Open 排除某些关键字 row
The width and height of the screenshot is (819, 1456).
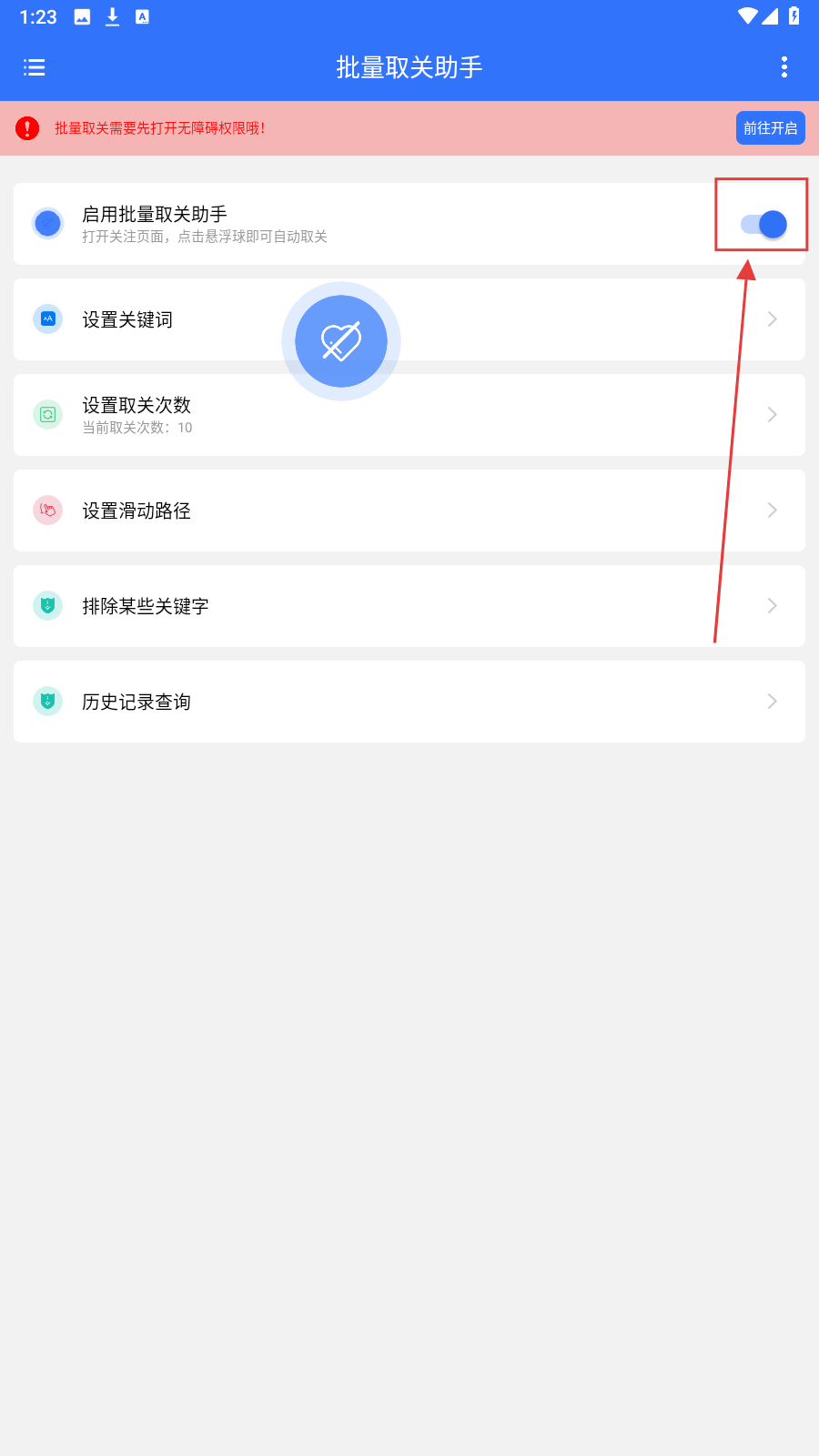coord(409,606)
